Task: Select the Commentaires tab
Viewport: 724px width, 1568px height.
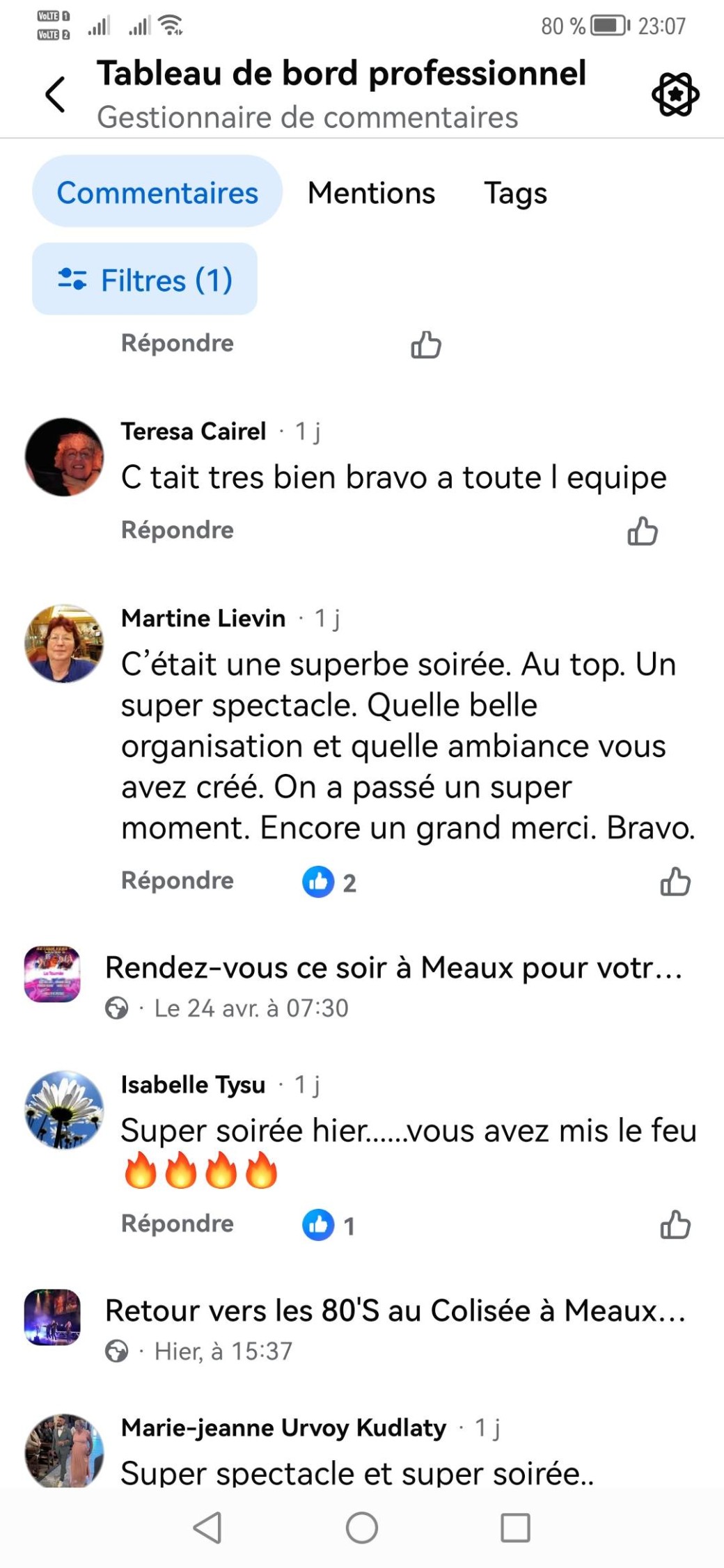Action: pos(157,191)
